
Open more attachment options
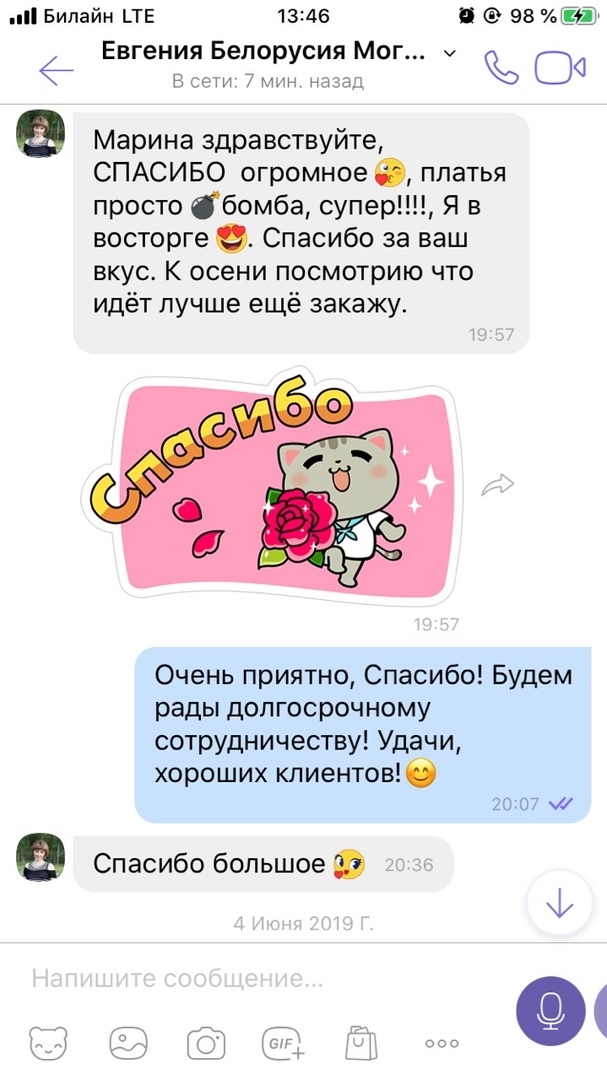[x=441, y=1044]
